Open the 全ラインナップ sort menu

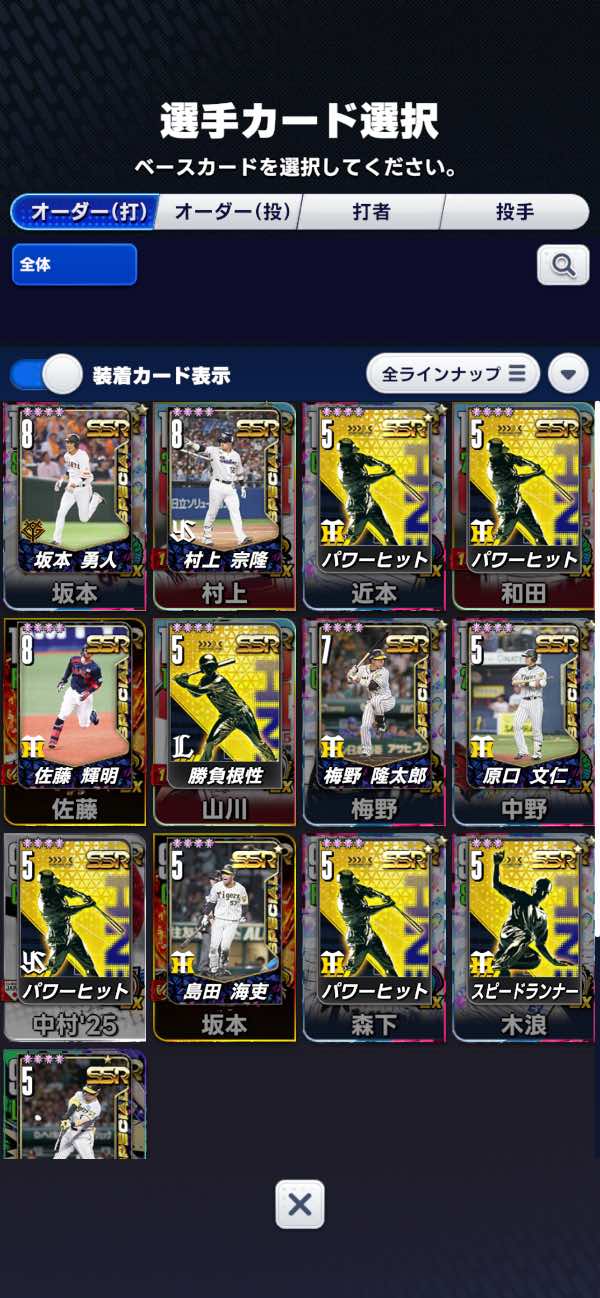453,374
